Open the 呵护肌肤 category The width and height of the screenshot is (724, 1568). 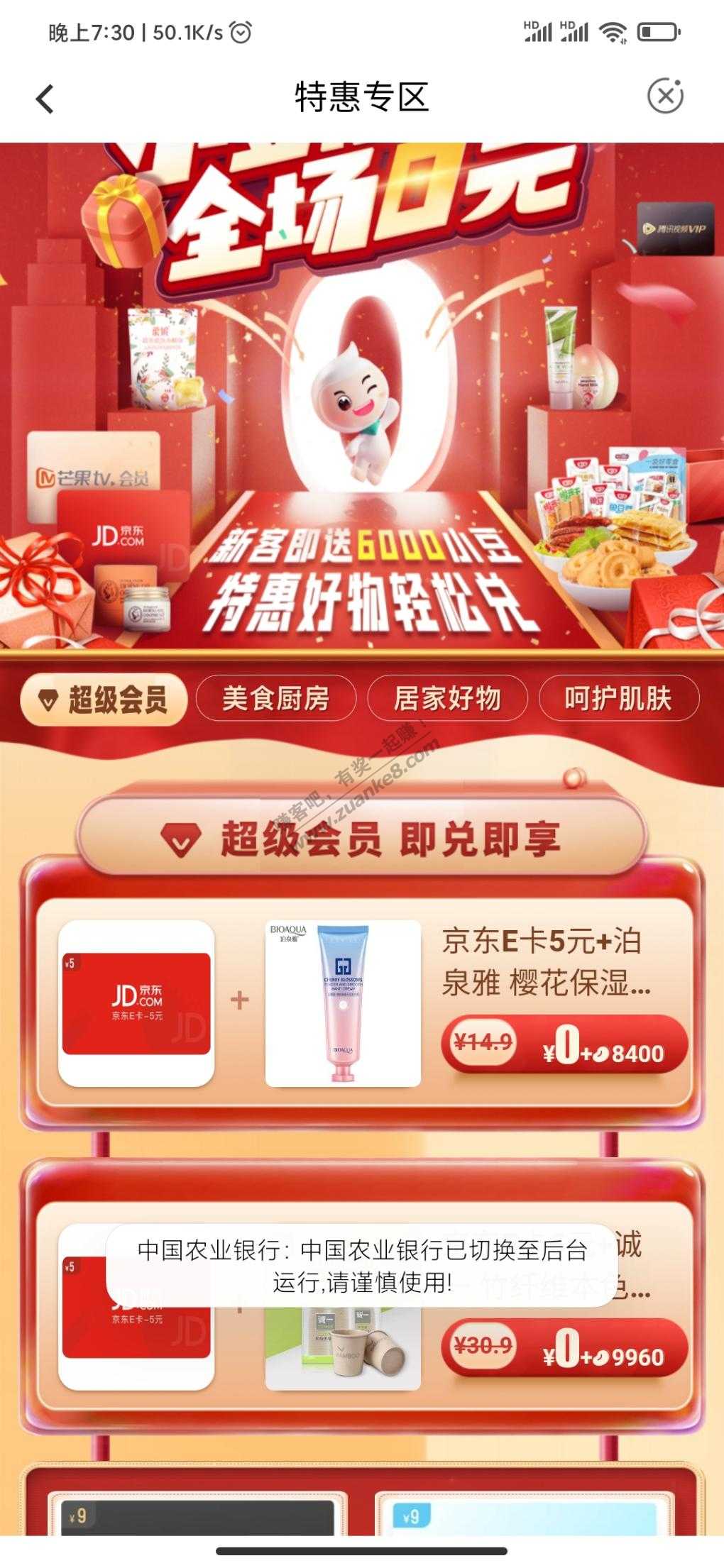click(619, 699)
